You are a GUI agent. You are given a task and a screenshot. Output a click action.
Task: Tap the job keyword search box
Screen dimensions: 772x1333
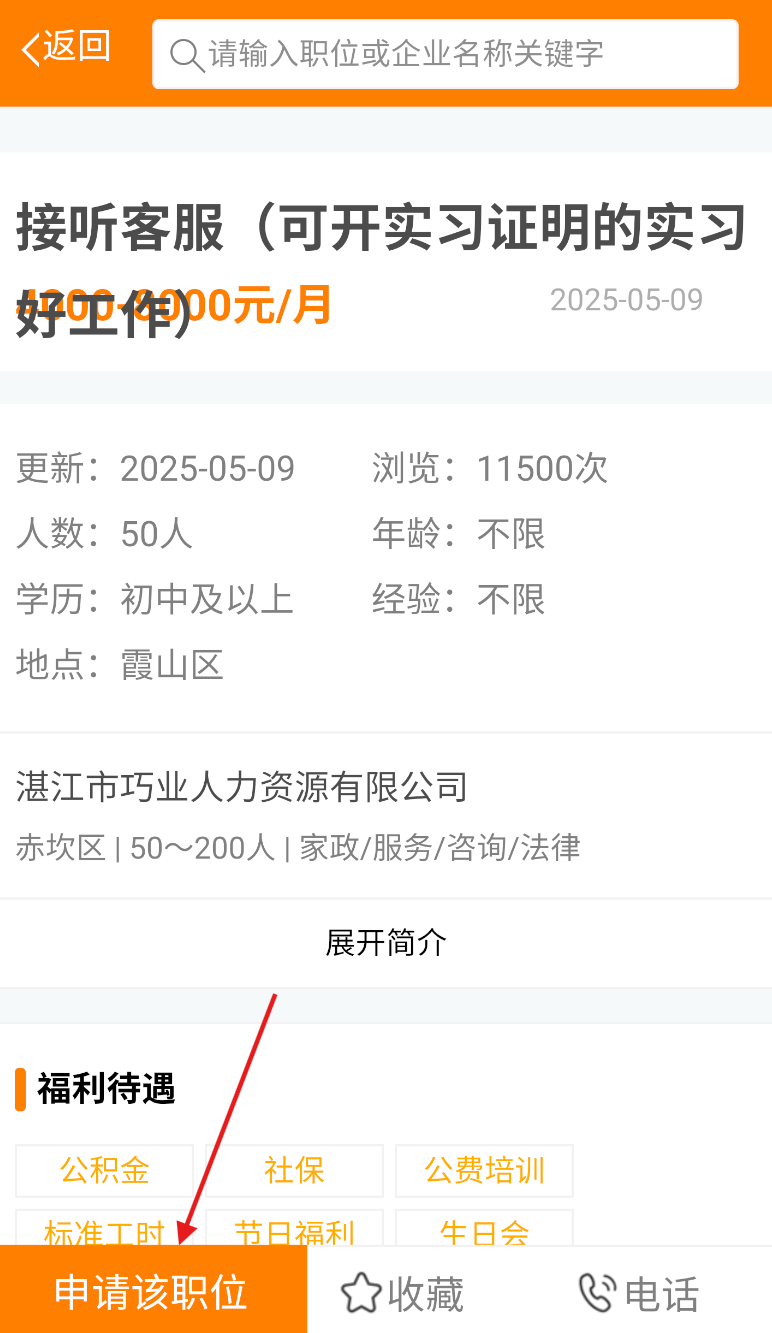(445, 54)
